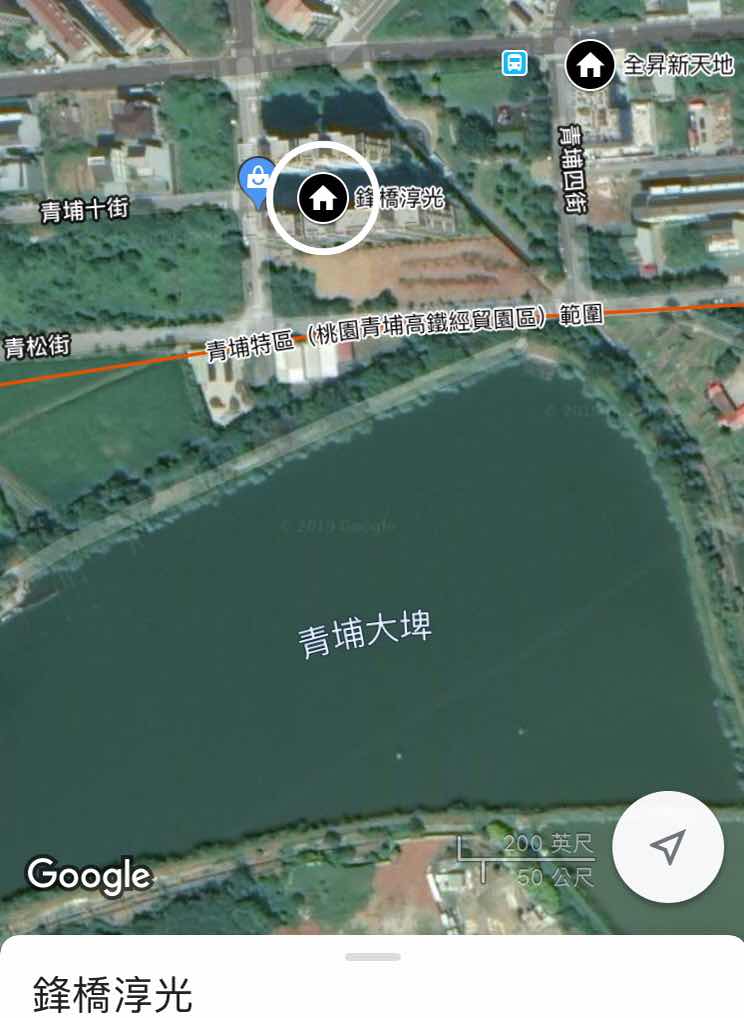
Task: Open the bus stop marker
Action: pos(514,64)
